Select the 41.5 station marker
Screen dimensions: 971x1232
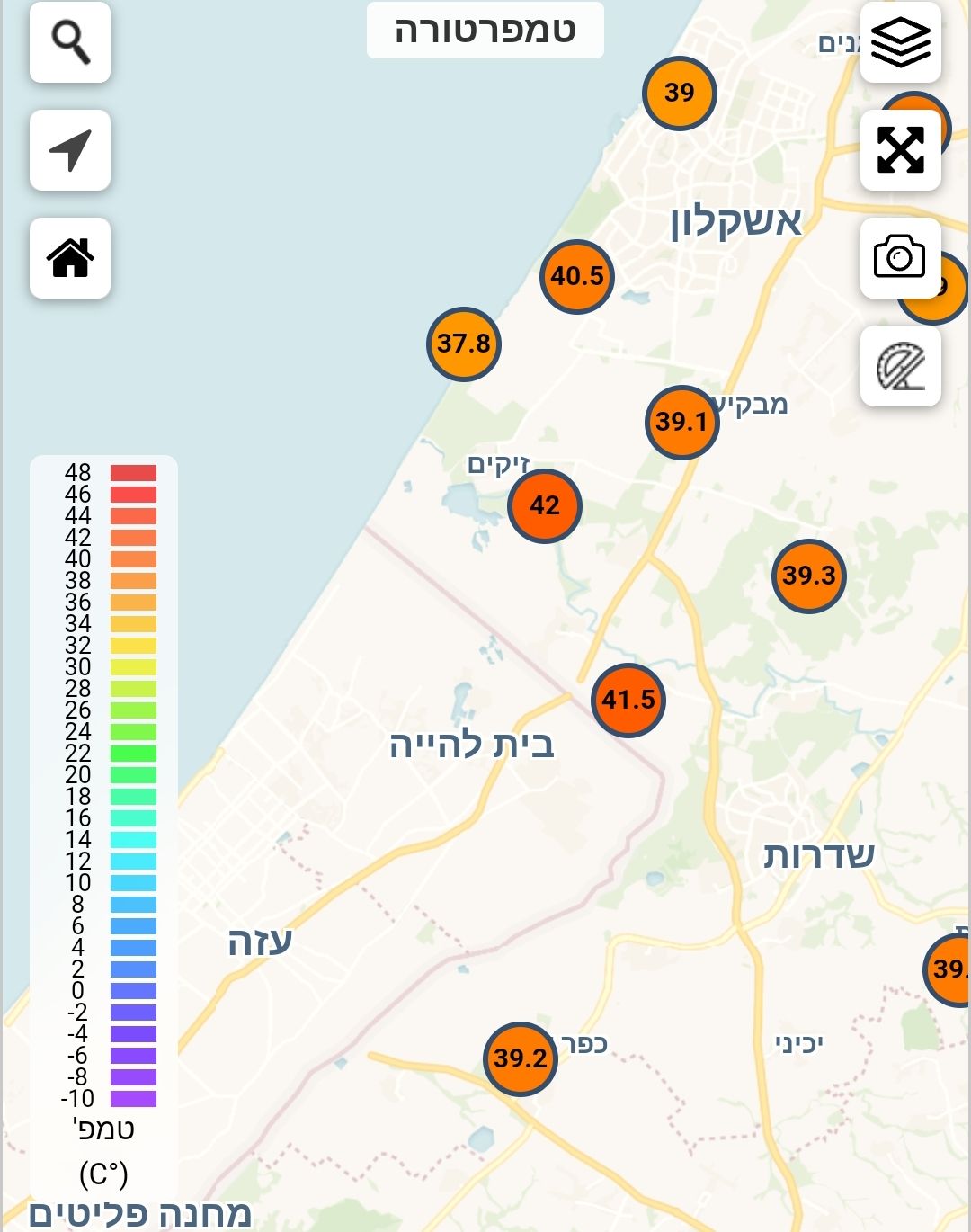(x=628, y=700)
